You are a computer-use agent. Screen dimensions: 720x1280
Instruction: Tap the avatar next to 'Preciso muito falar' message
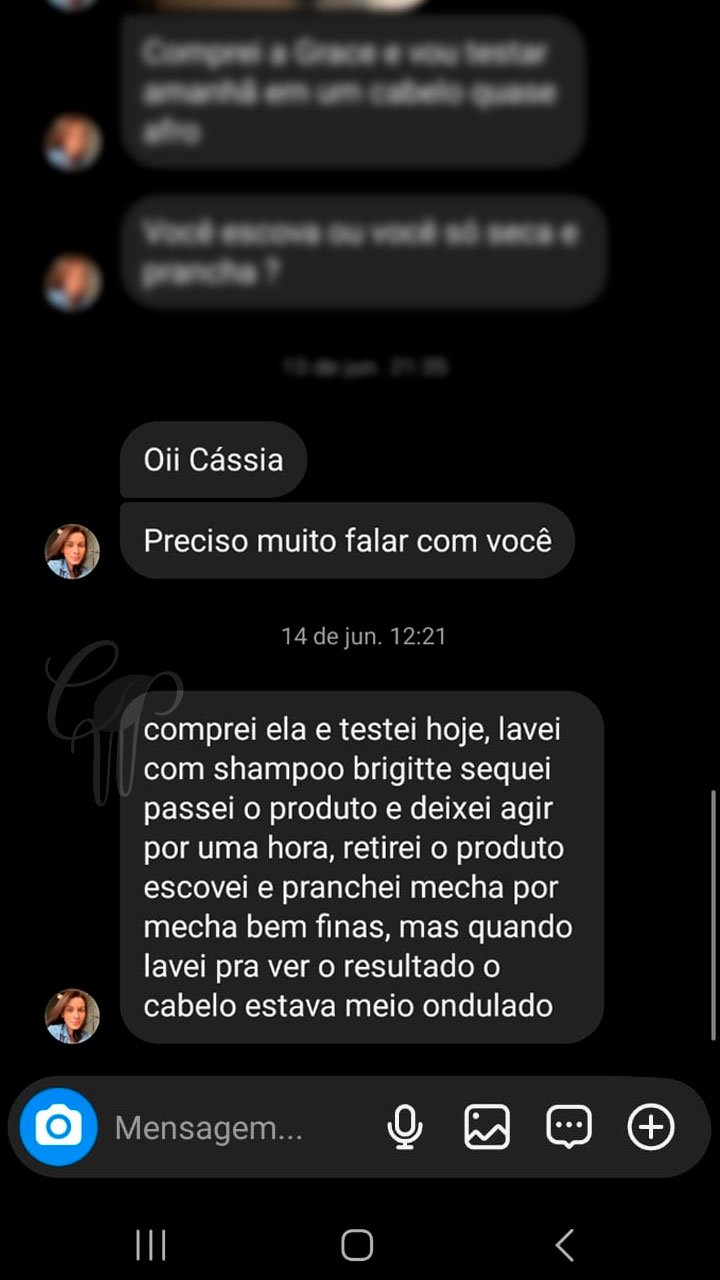72,550
